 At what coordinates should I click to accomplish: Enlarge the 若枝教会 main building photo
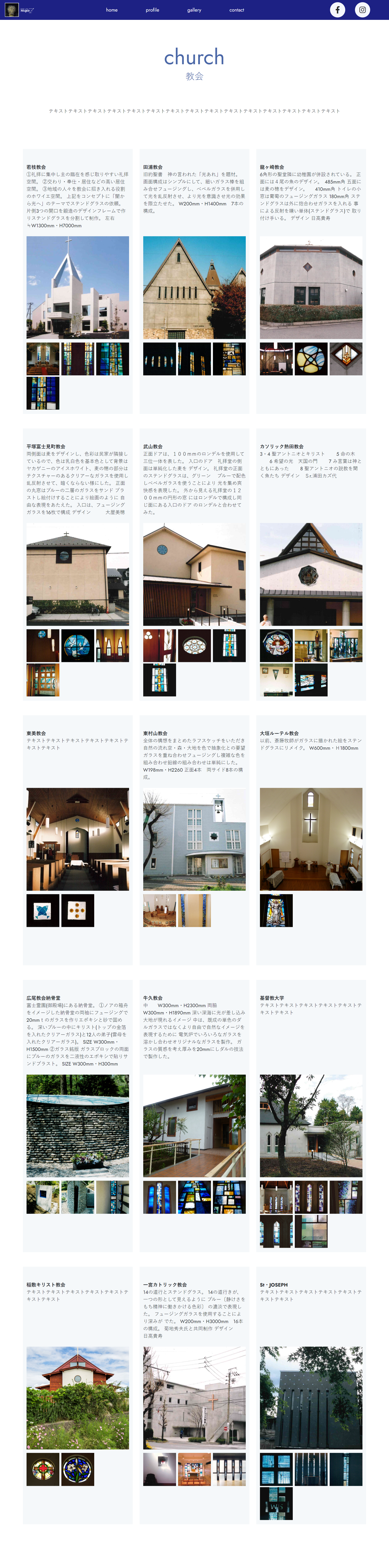point(77,287)
